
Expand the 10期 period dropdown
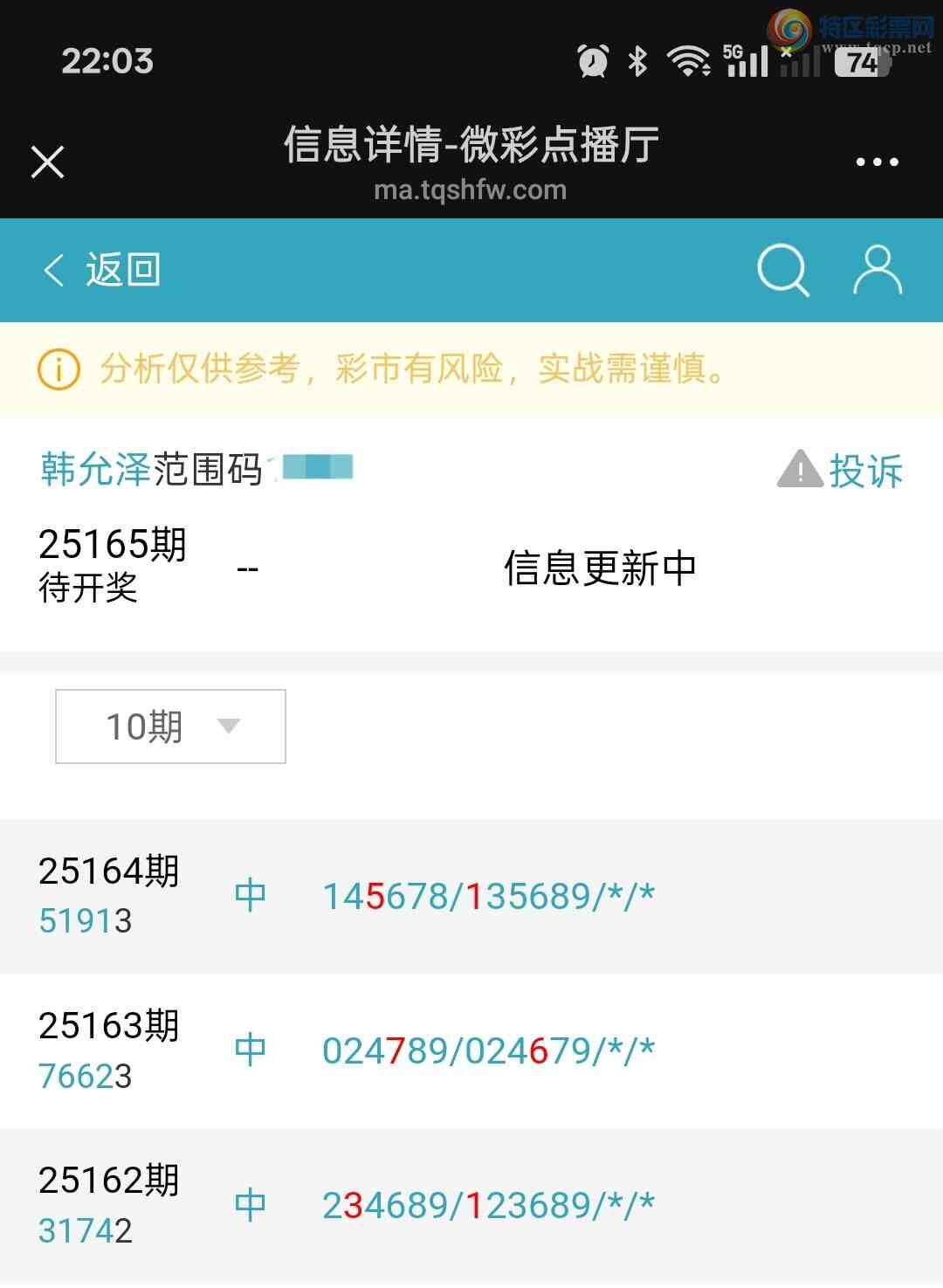[170, 727]
